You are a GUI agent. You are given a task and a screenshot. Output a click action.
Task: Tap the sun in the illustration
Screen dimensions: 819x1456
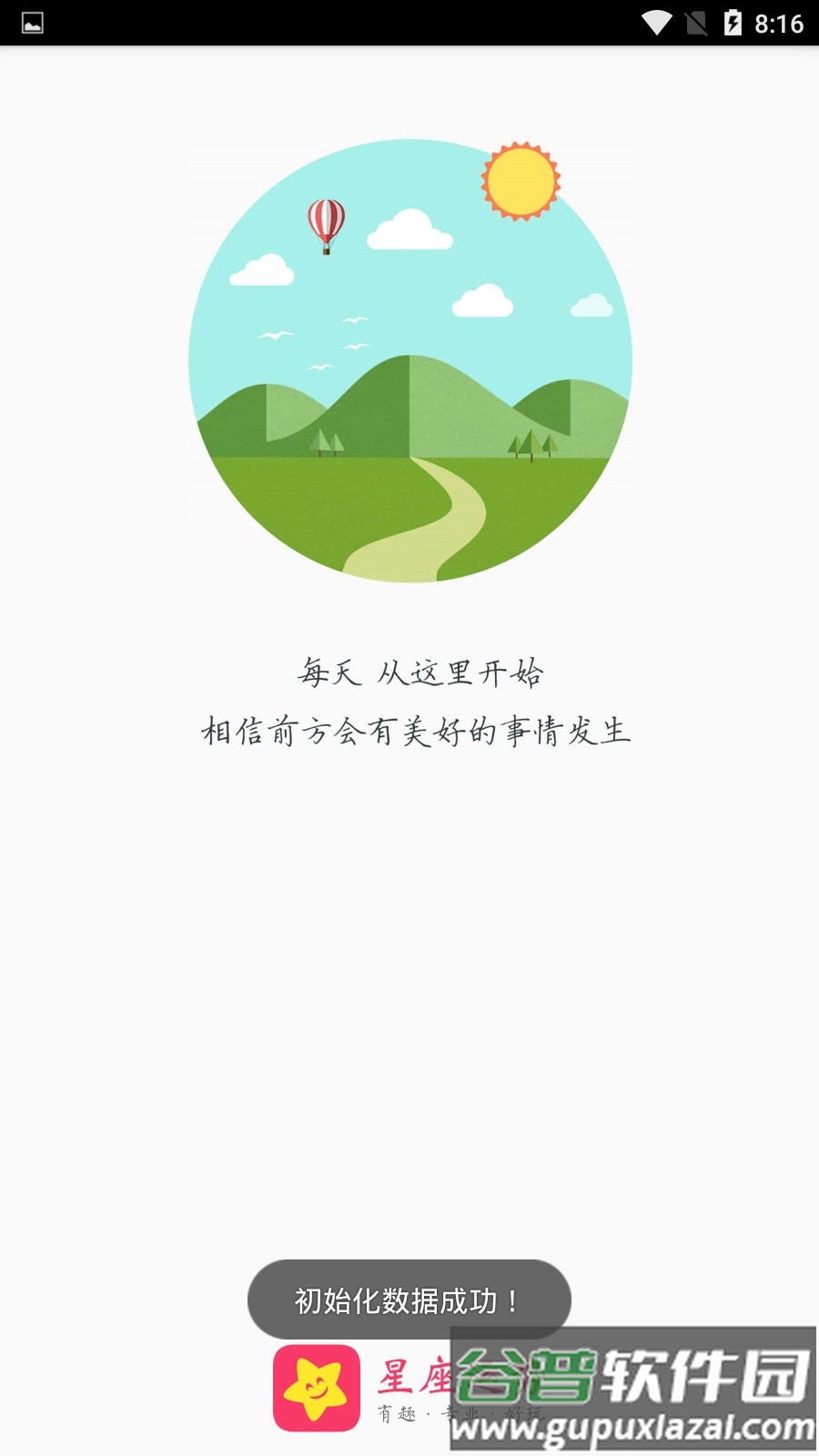tap(520, 179)
